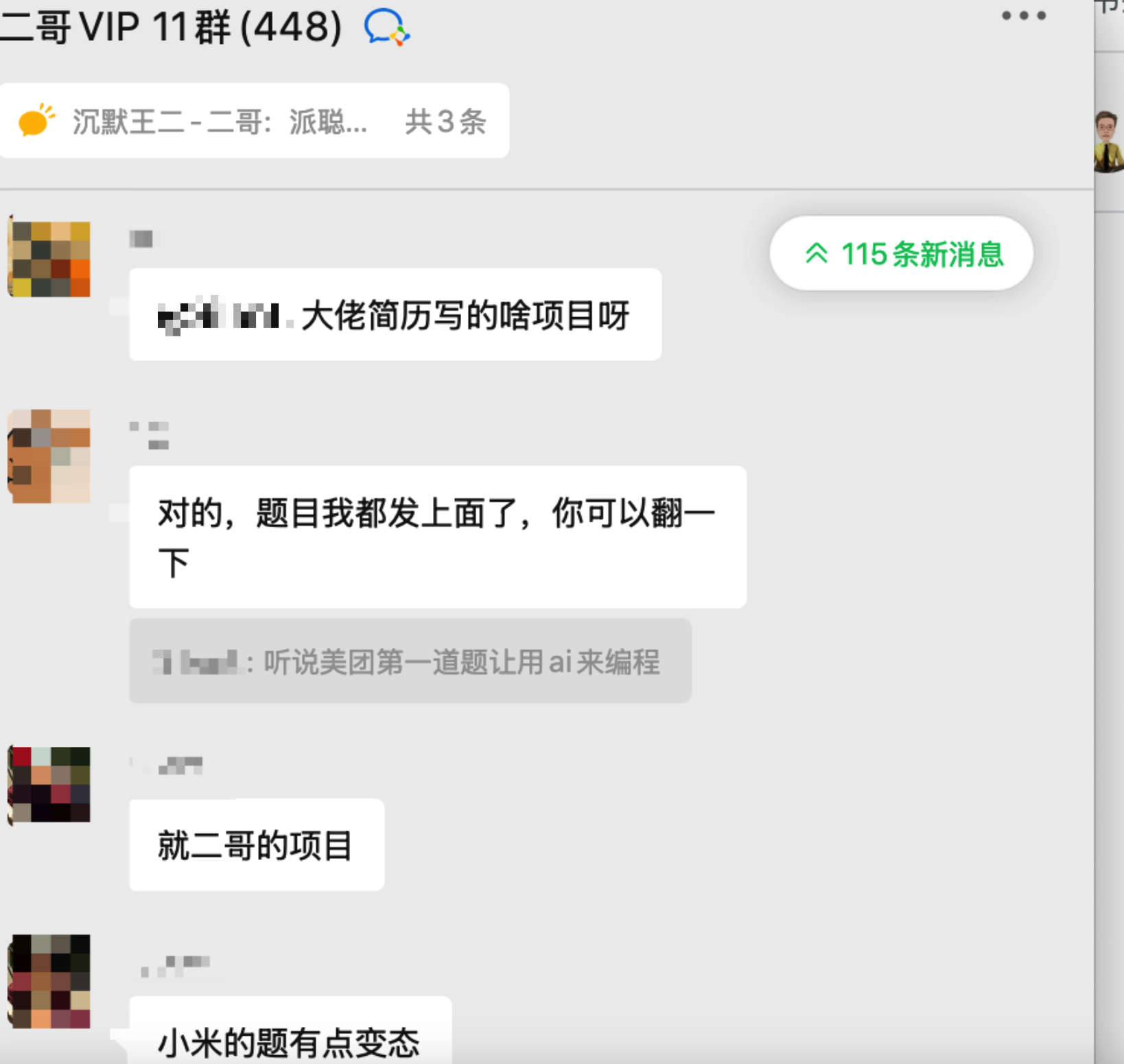The width and height of the screenshot is (1124, 1064).
Task: Open avatar beside 小米的题有点变态 message
Action: [49, 981]
